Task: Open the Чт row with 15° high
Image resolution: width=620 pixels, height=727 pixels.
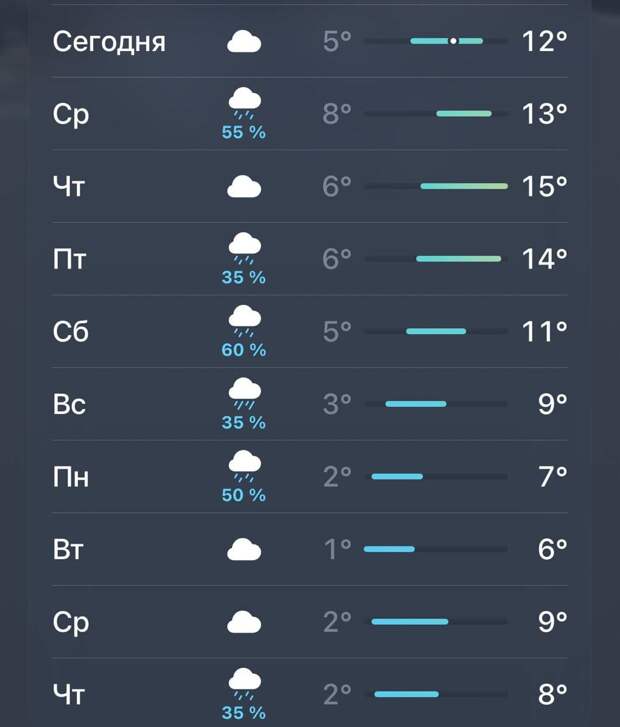Action: point(310,187)
